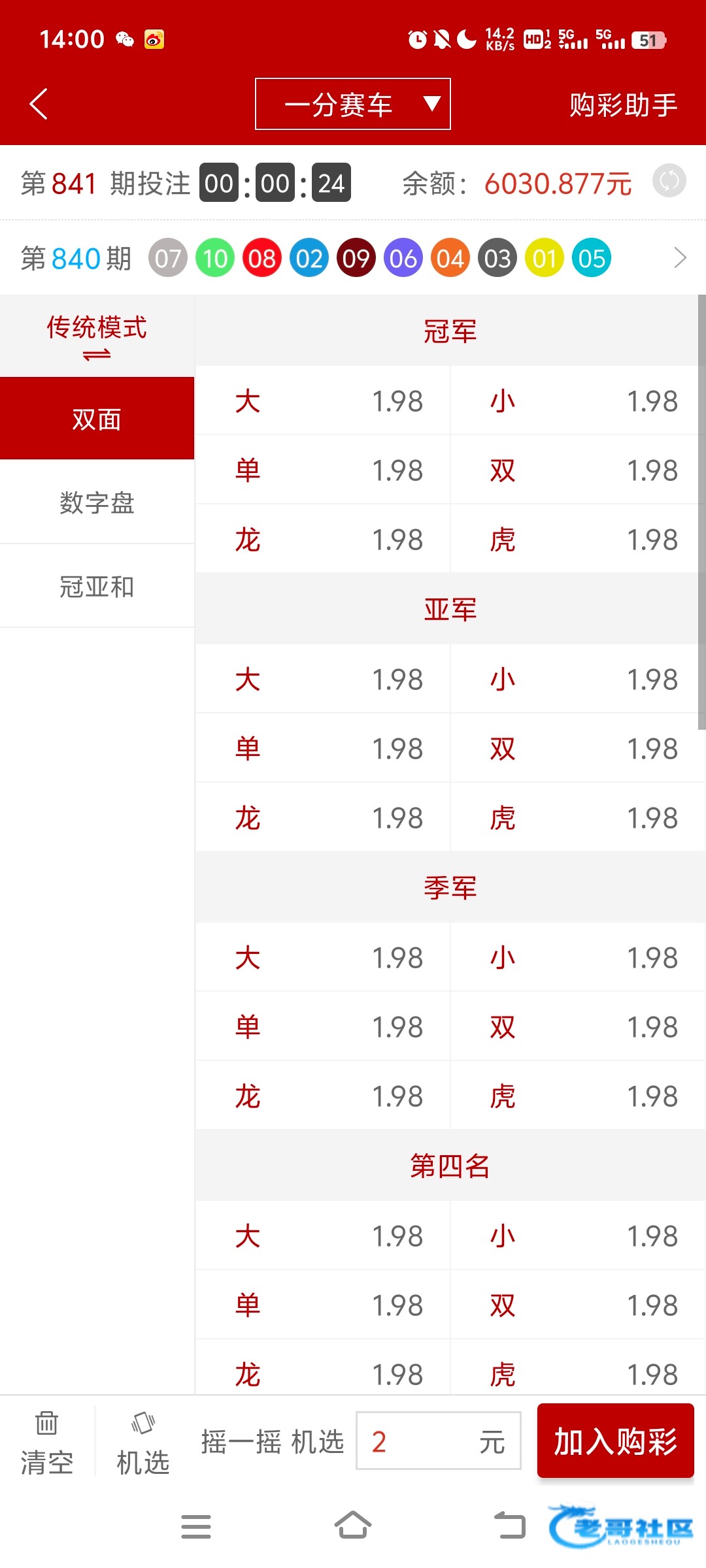Switch to the 冠亚和 tab
The height and width of the screenshot is (1568, 706).
pyautogui.click(x=97, y=586)
